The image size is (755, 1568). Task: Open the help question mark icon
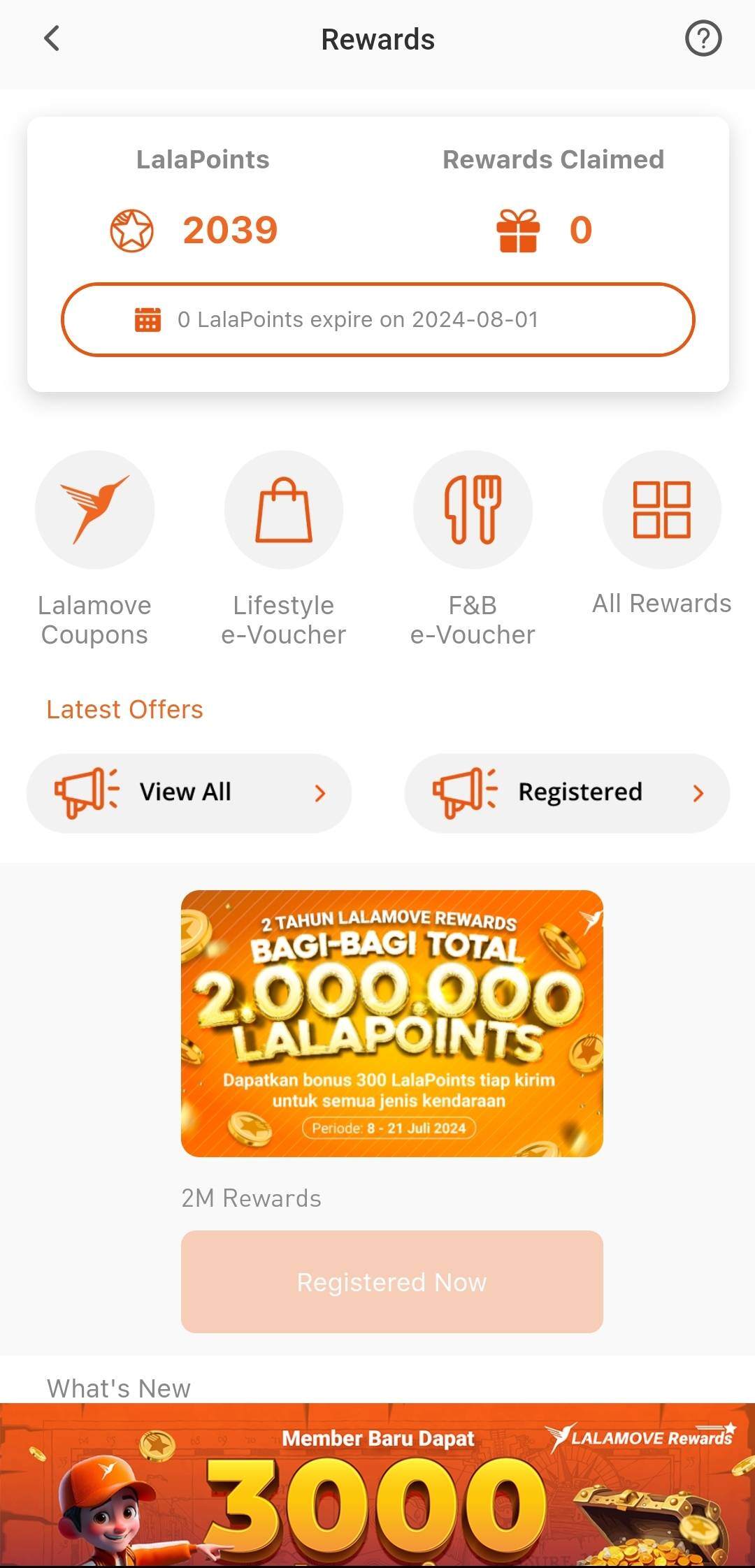(x=703, y=39)
